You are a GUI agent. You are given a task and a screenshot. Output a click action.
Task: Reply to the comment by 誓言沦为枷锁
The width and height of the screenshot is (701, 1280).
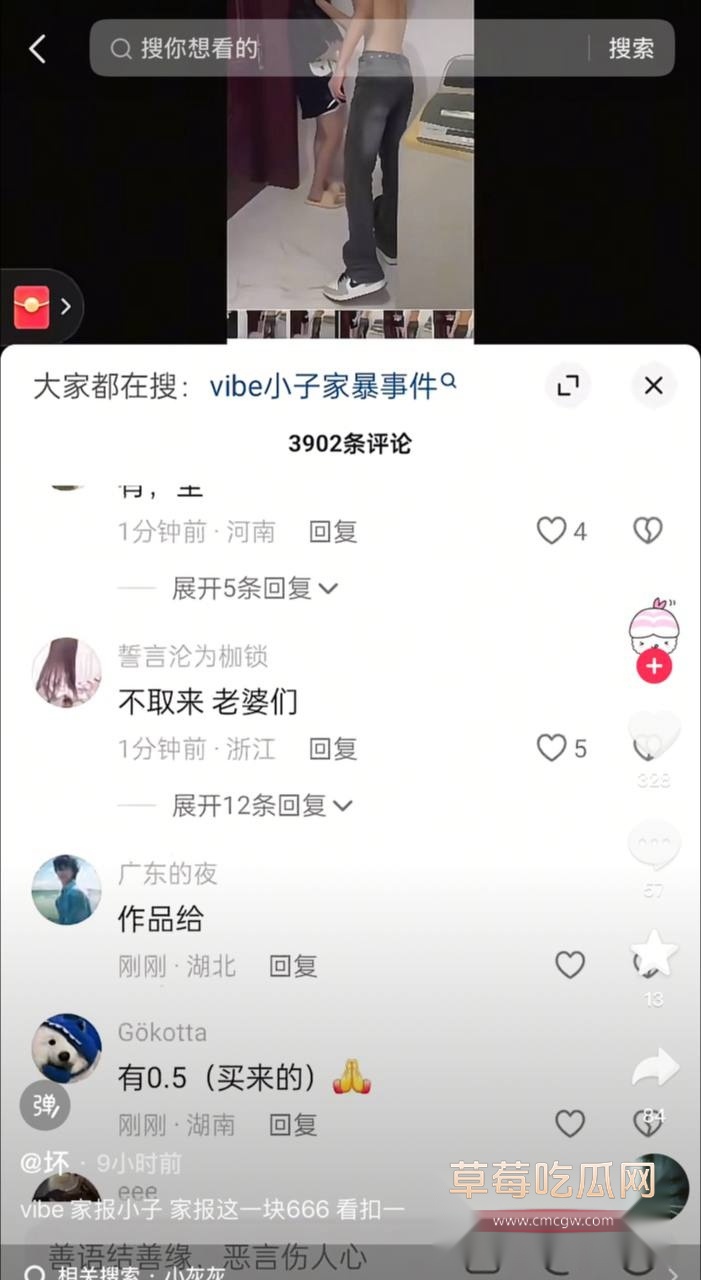point(333,749)
